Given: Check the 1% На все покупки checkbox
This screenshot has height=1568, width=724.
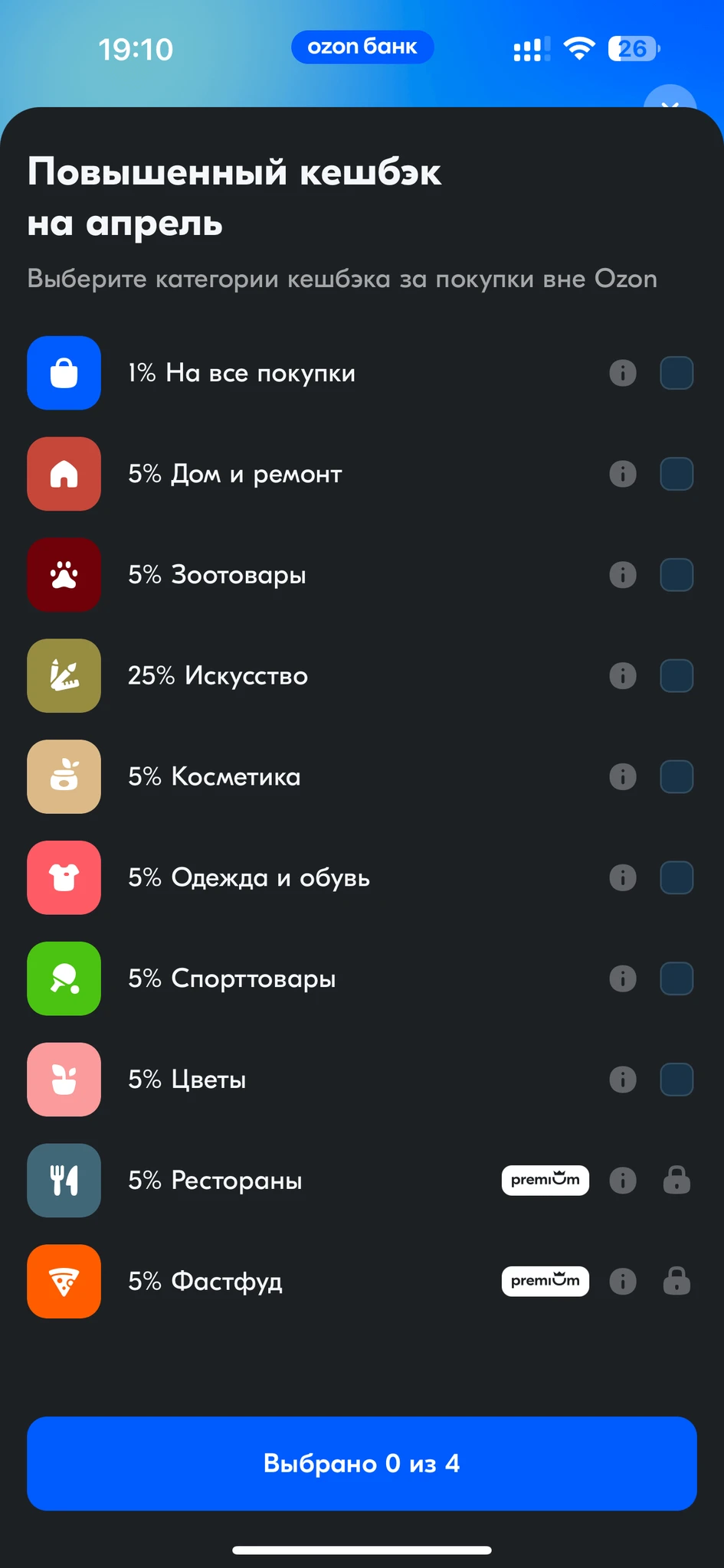Looking at the screenshot, I should coord(676,373).
